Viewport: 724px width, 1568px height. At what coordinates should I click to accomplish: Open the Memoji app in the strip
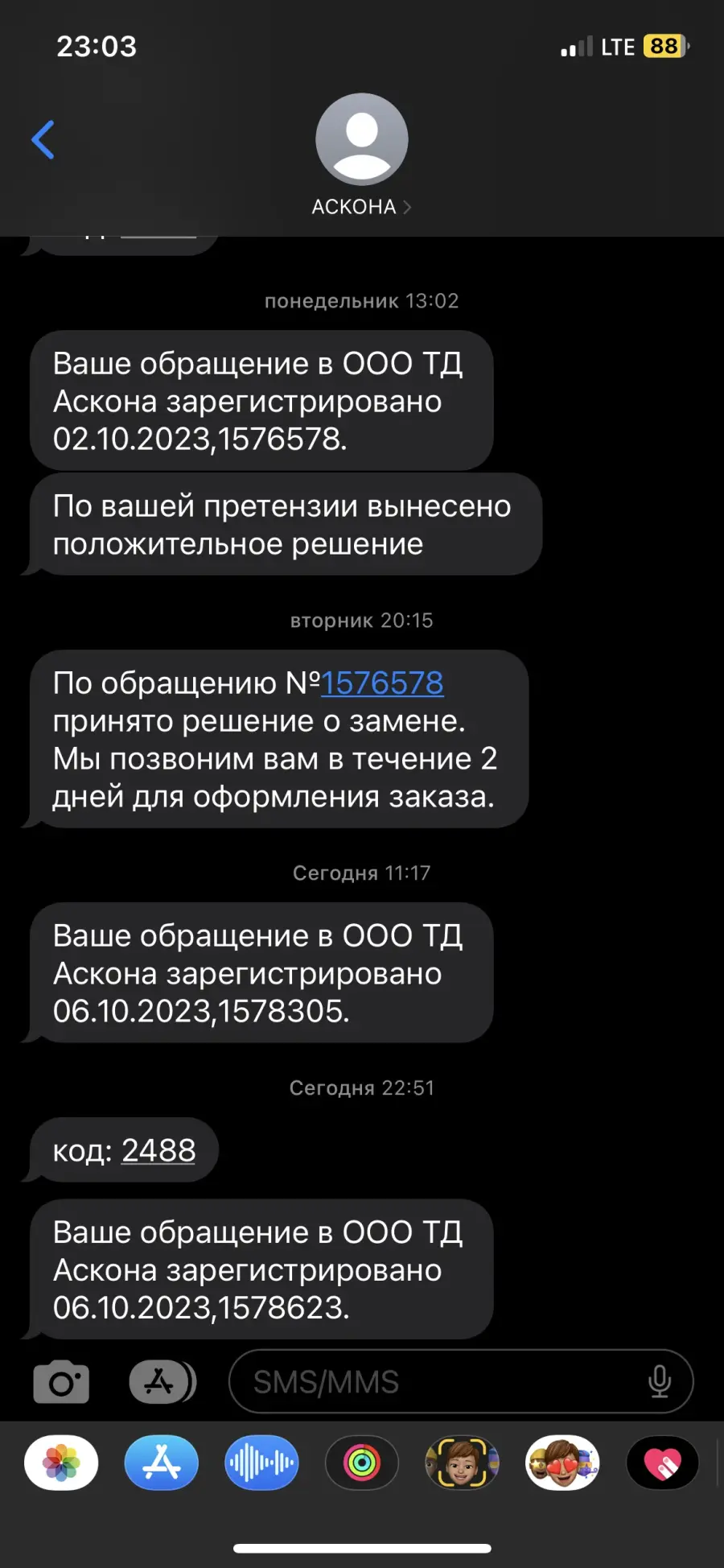click(x=462, y=1463)
